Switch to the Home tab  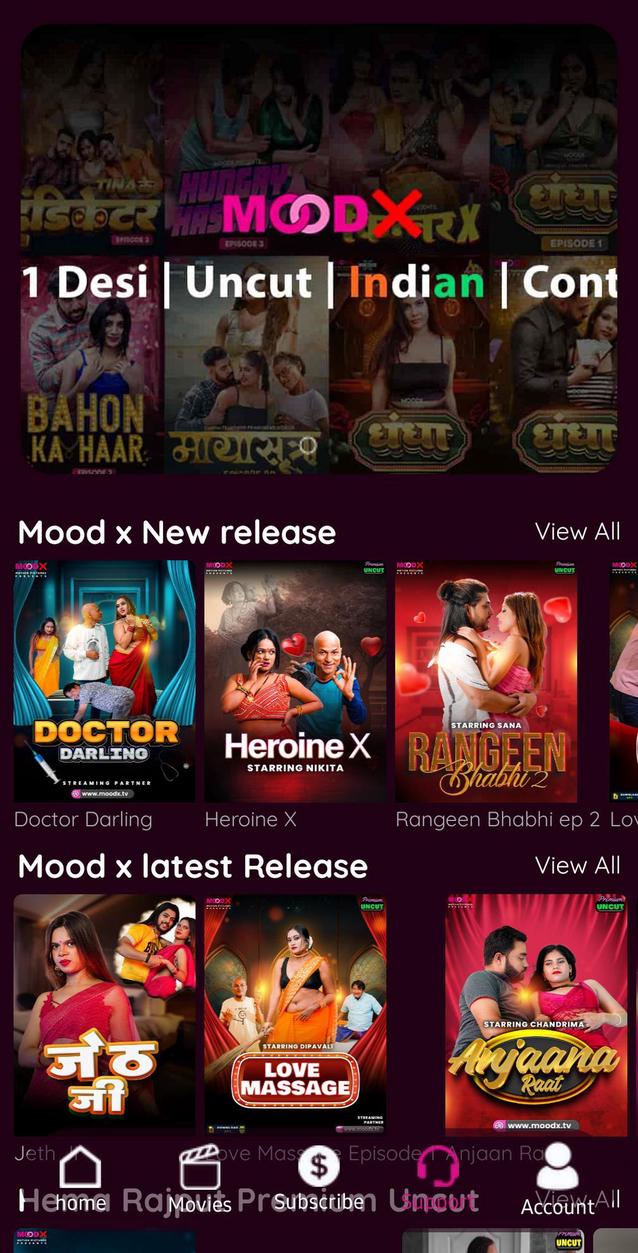[80, 1180]
